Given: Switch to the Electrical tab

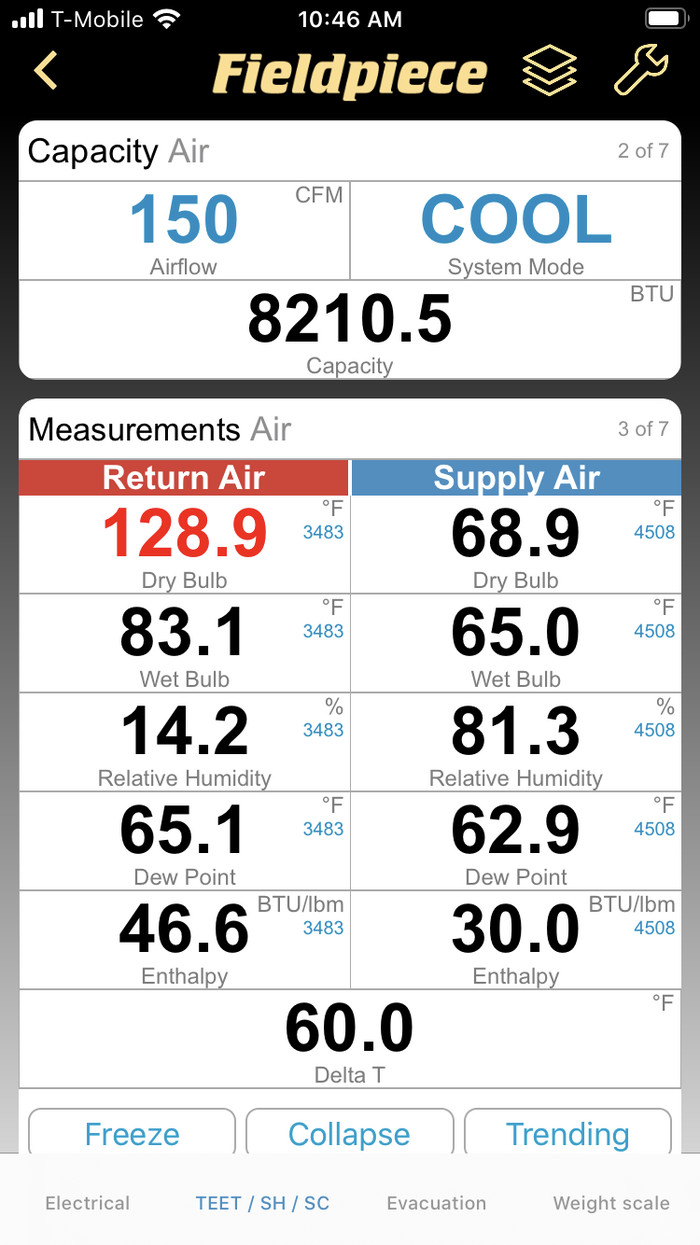Looking at the screenshot, I should [x=88, y=1203].
